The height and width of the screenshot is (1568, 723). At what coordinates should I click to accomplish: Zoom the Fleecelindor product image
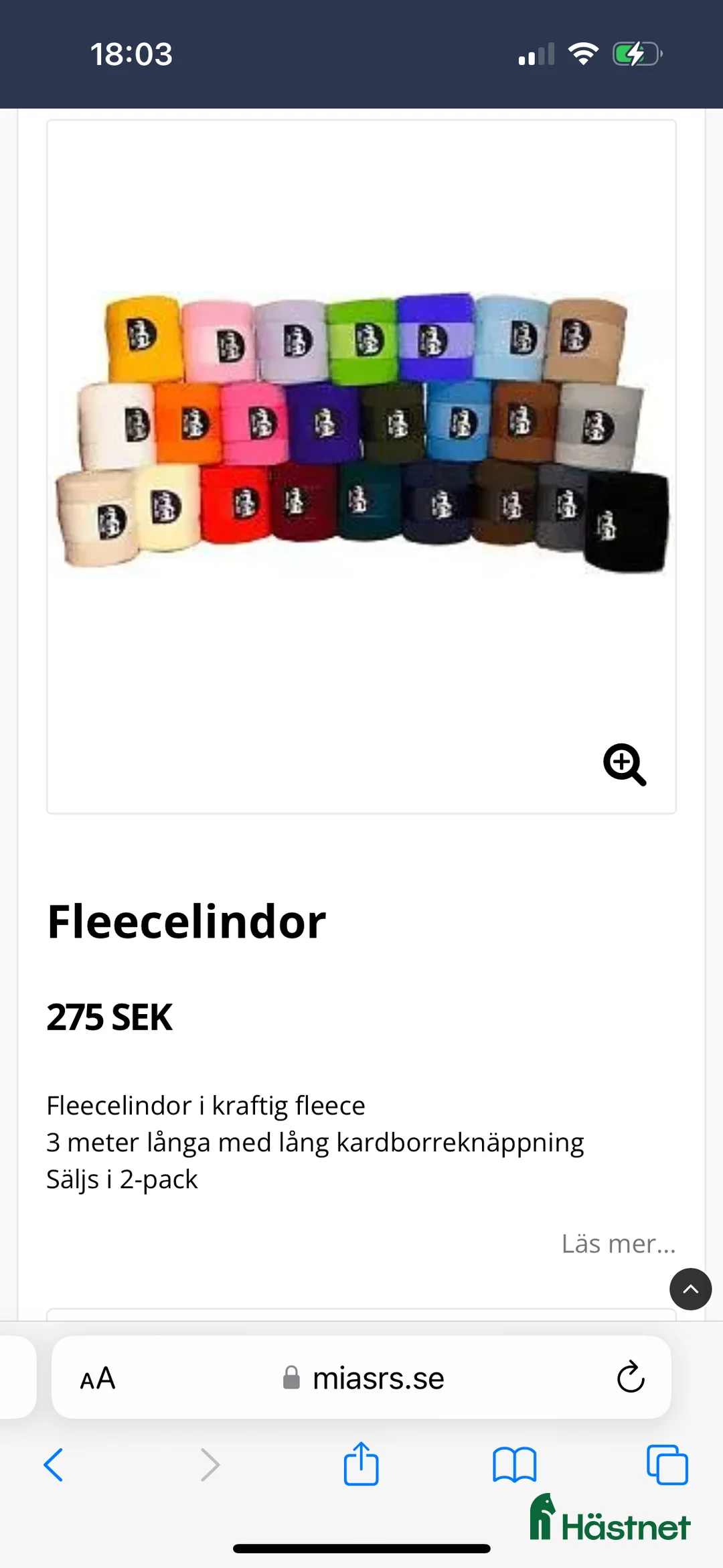click(x=625, y=764)
